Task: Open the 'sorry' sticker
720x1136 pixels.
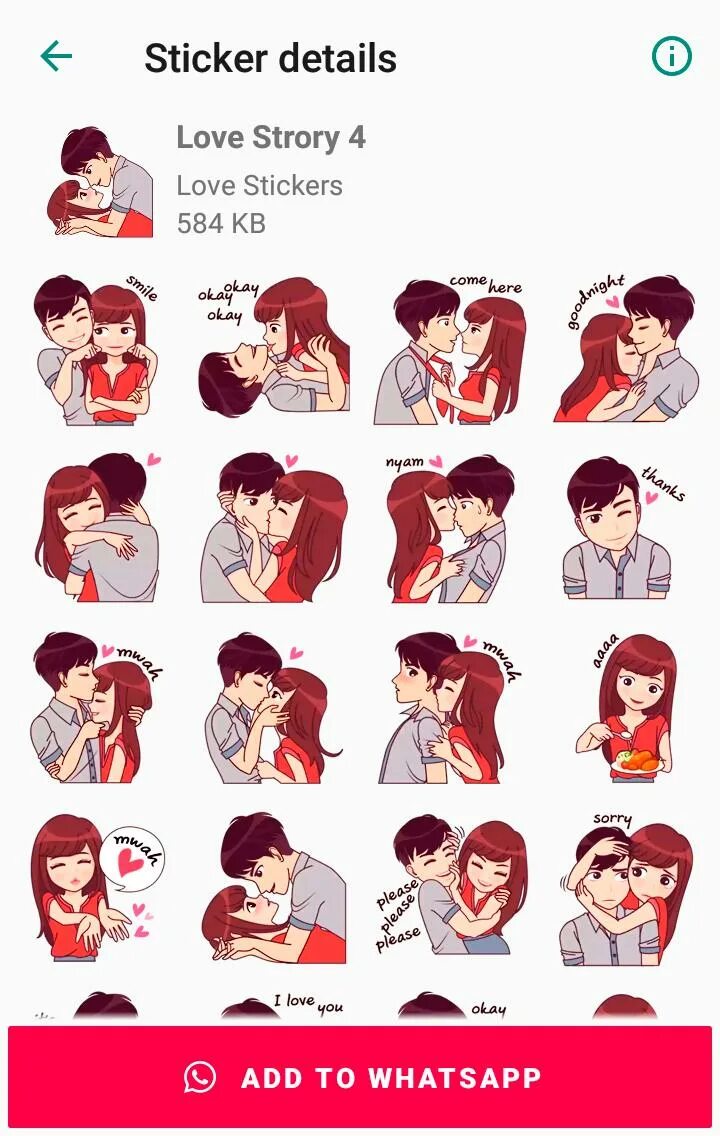Action: tap(625, 886)
